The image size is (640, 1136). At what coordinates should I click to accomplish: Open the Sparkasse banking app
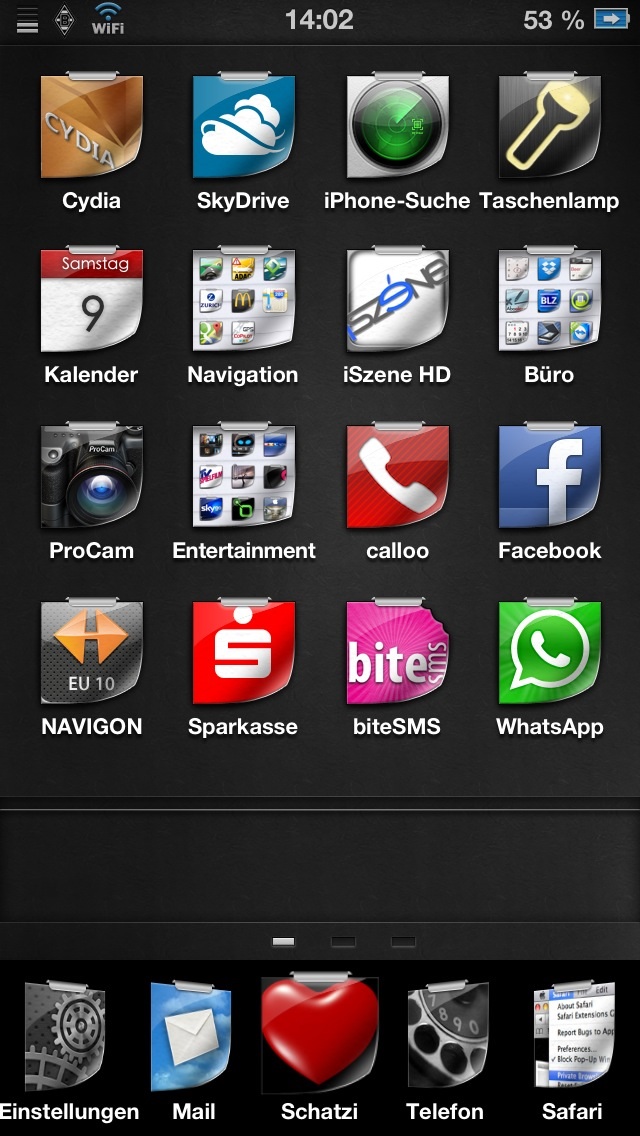tap(243, 655)
